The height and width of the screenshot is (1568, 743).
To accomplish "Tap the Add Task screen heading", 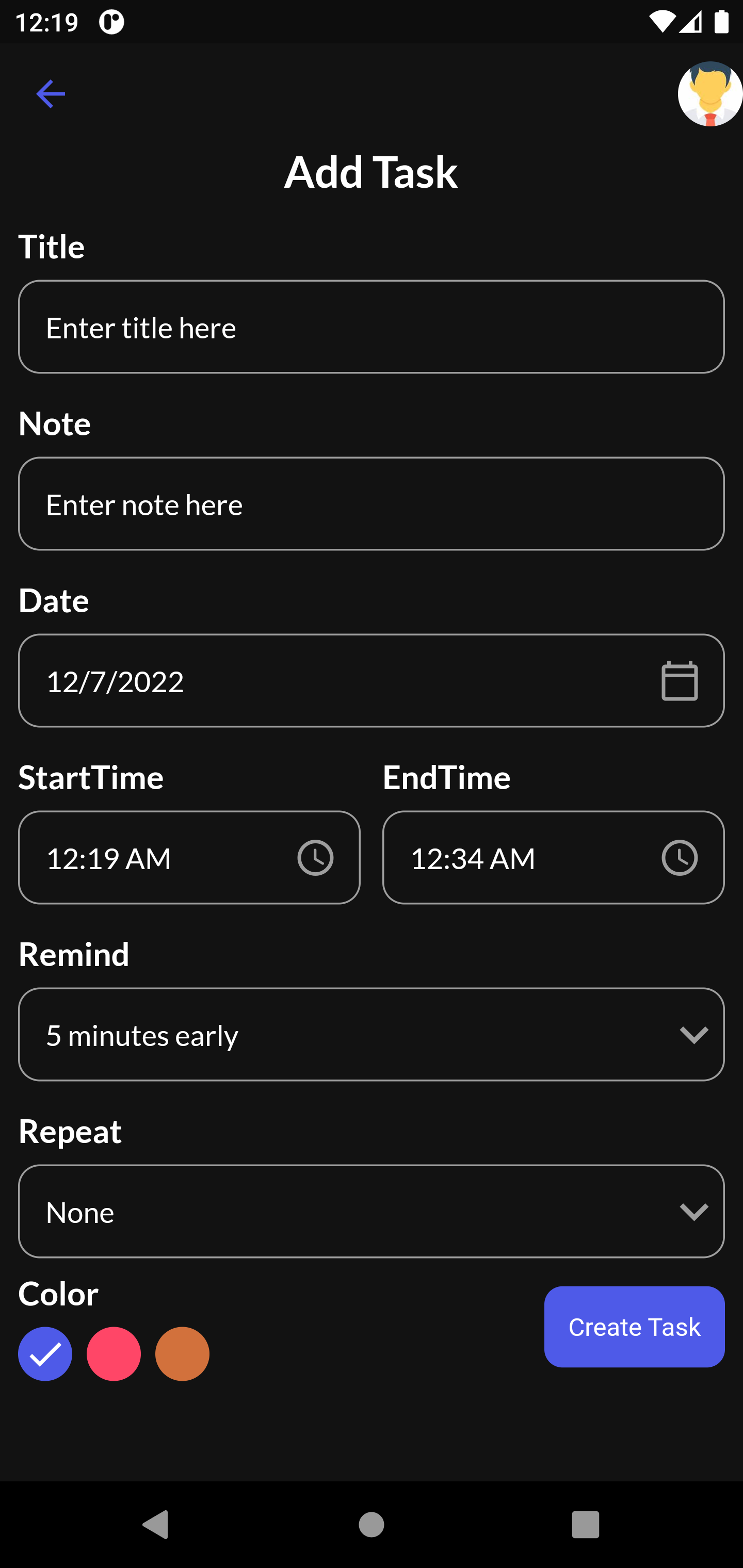I will pos(372,172).
